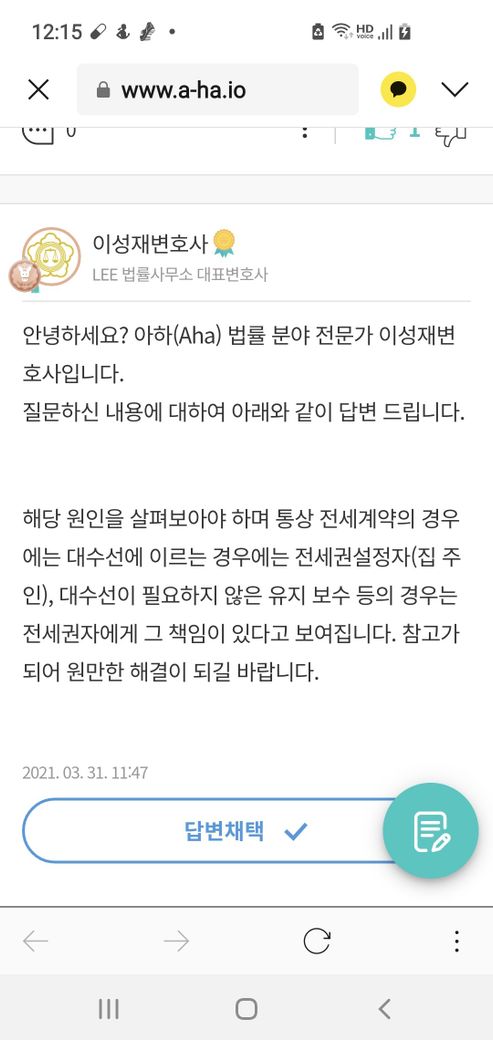Tap the www.a-ha.io address bar
The height and width of the screenshot is (1040, 493).
click(x=218, y=90)
